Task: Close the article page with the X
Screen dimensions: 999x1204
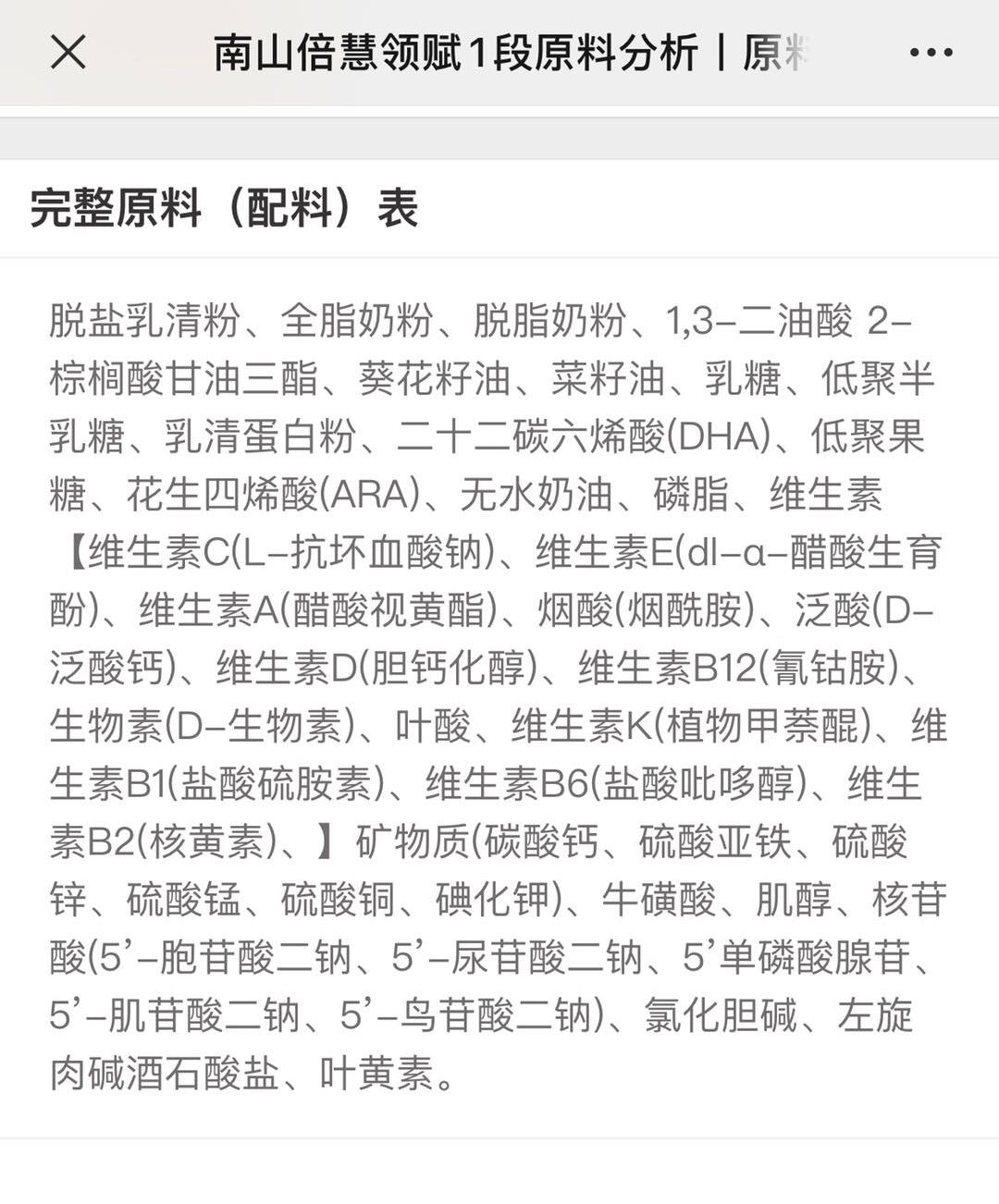Action: click(68, 53)
